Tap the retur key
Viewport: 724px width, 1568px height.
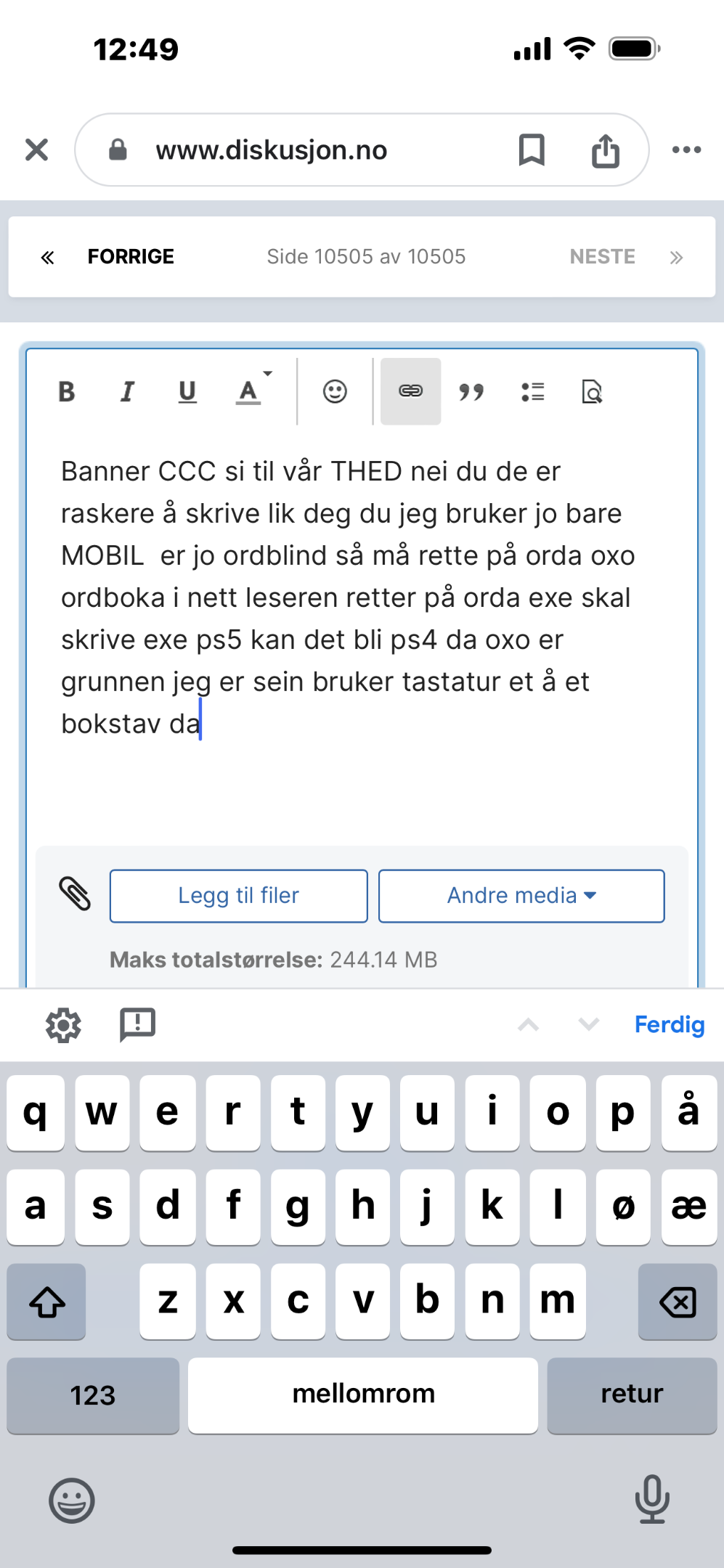pyautogui.click(x=632, y=1395)
